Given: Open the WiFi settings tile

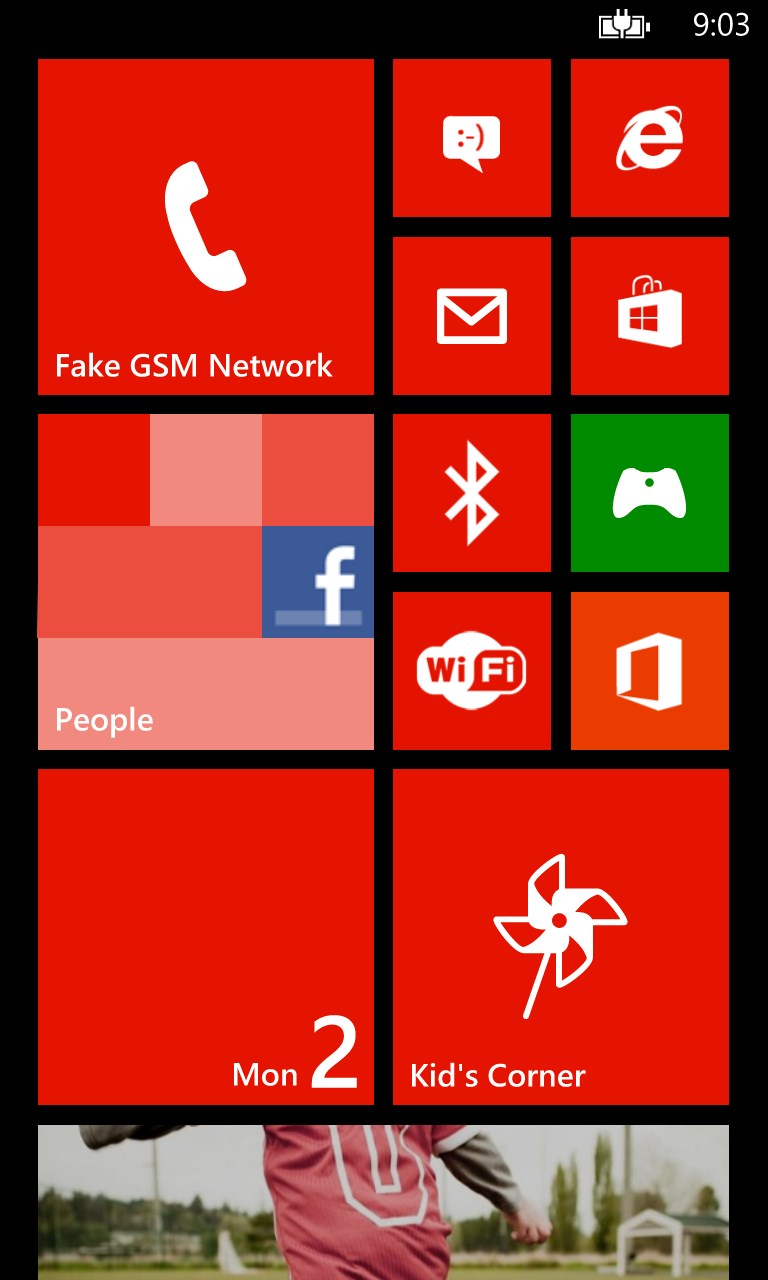Looking at the screenshot, I should click(x=471, y=668).
